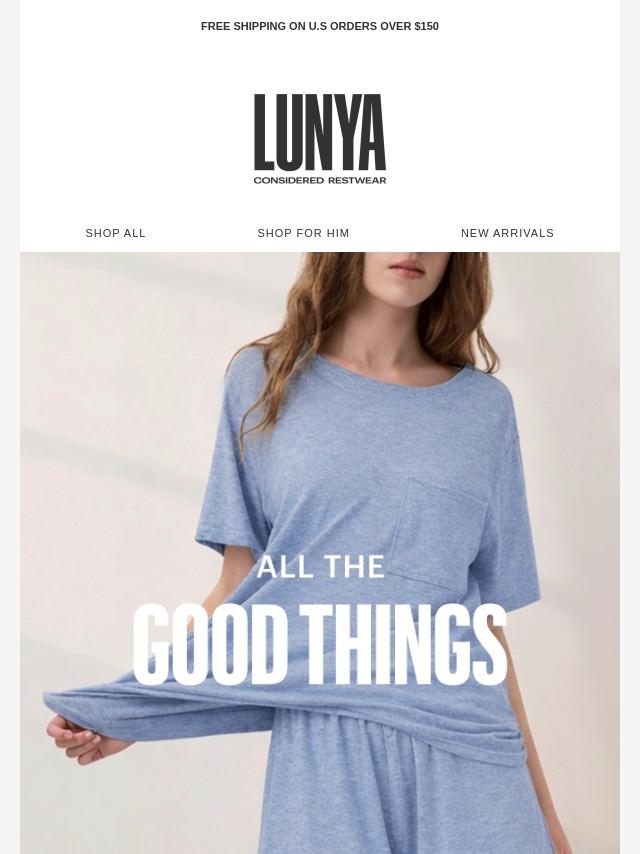The width and height of the screenshot is (640, 854).
Task: Go to New Arrivals
Action: [507, 233]
